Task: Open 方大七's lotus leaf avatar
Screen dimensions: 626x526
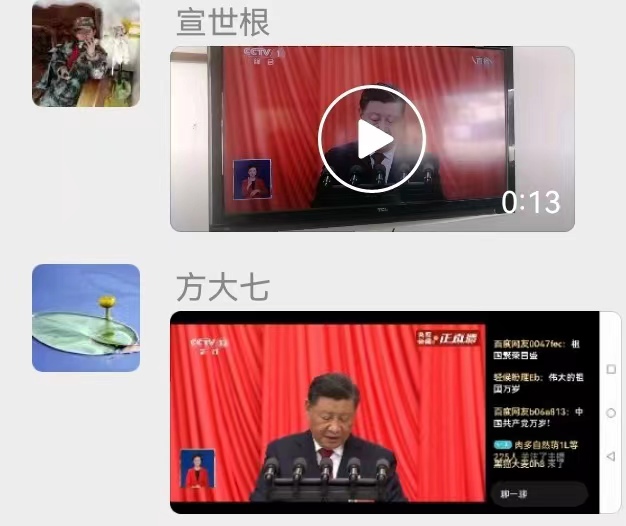Action: pos(86,318)
